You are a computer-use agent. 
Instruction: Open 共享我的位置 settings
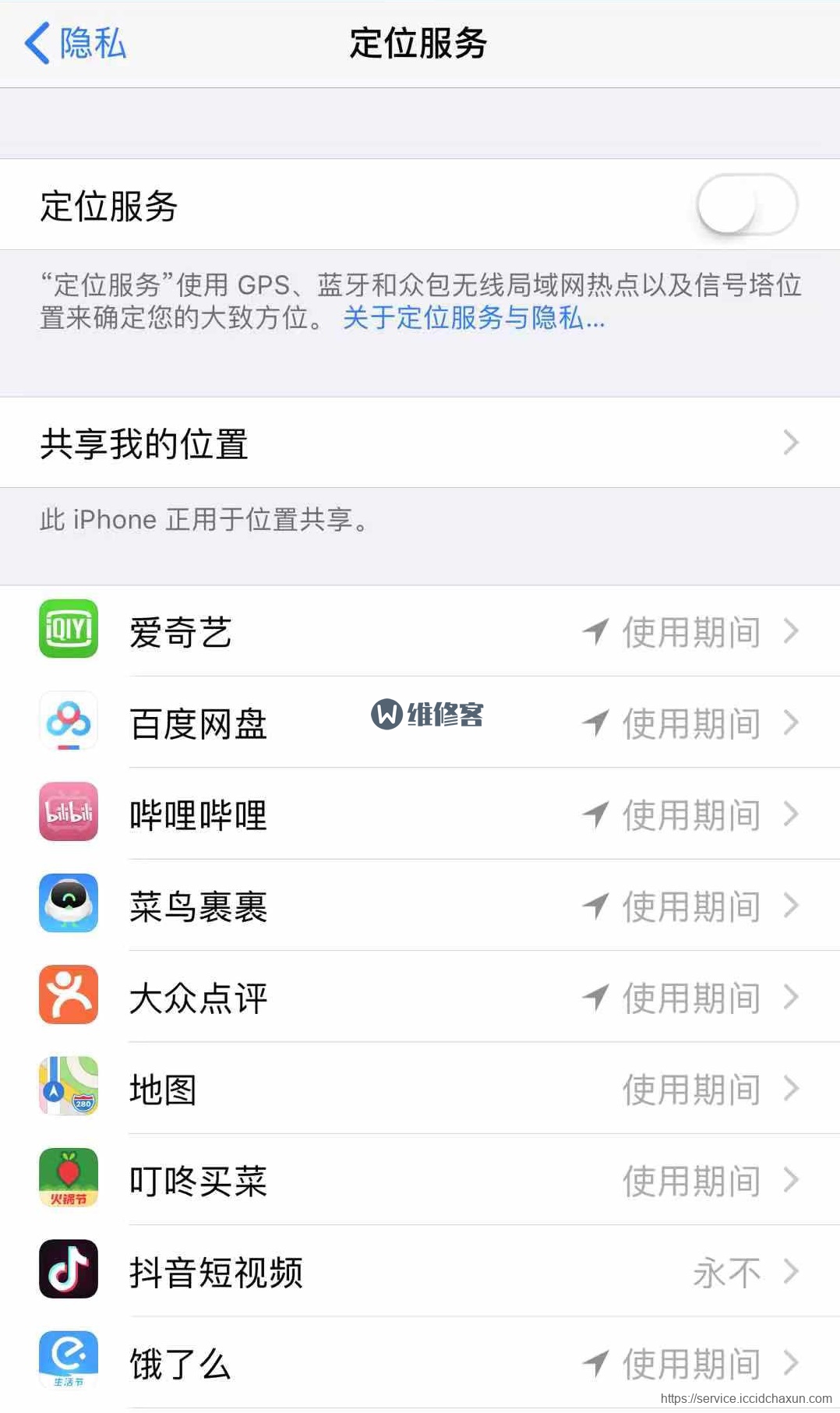tap(420, 443)
